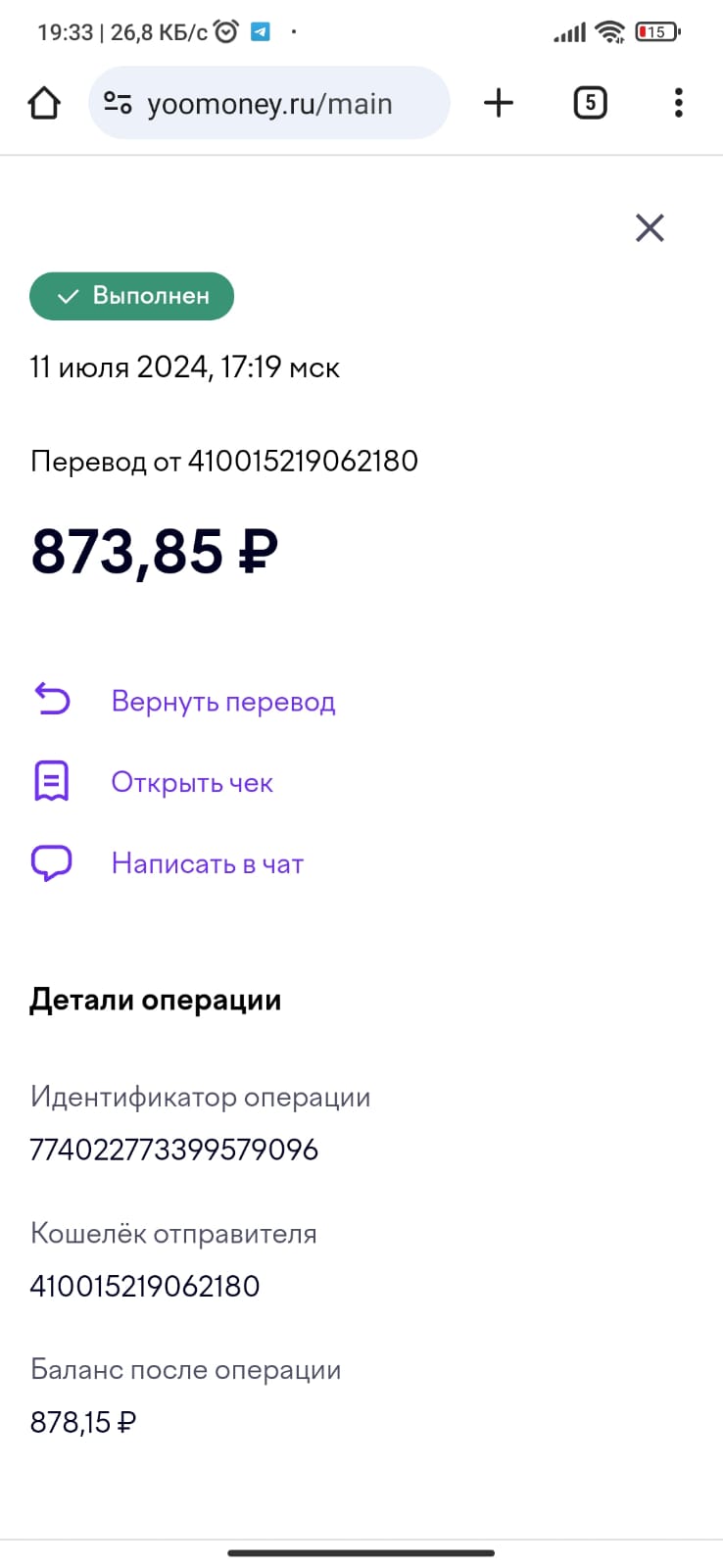Select Написать в чат
The height and width of the screenshot is (1568, 723).
coord(168,863)
